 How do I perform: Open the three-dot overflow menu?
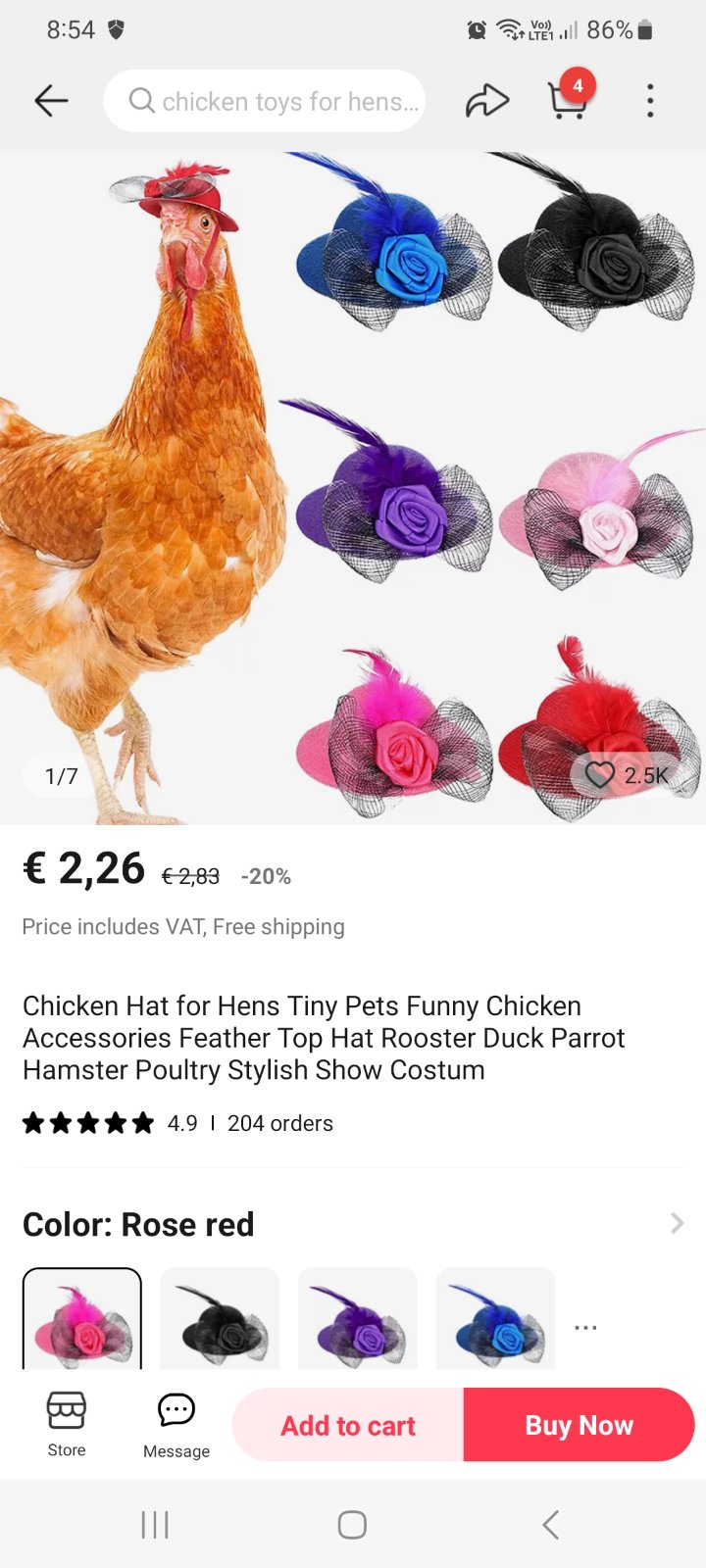click(650, 101)
